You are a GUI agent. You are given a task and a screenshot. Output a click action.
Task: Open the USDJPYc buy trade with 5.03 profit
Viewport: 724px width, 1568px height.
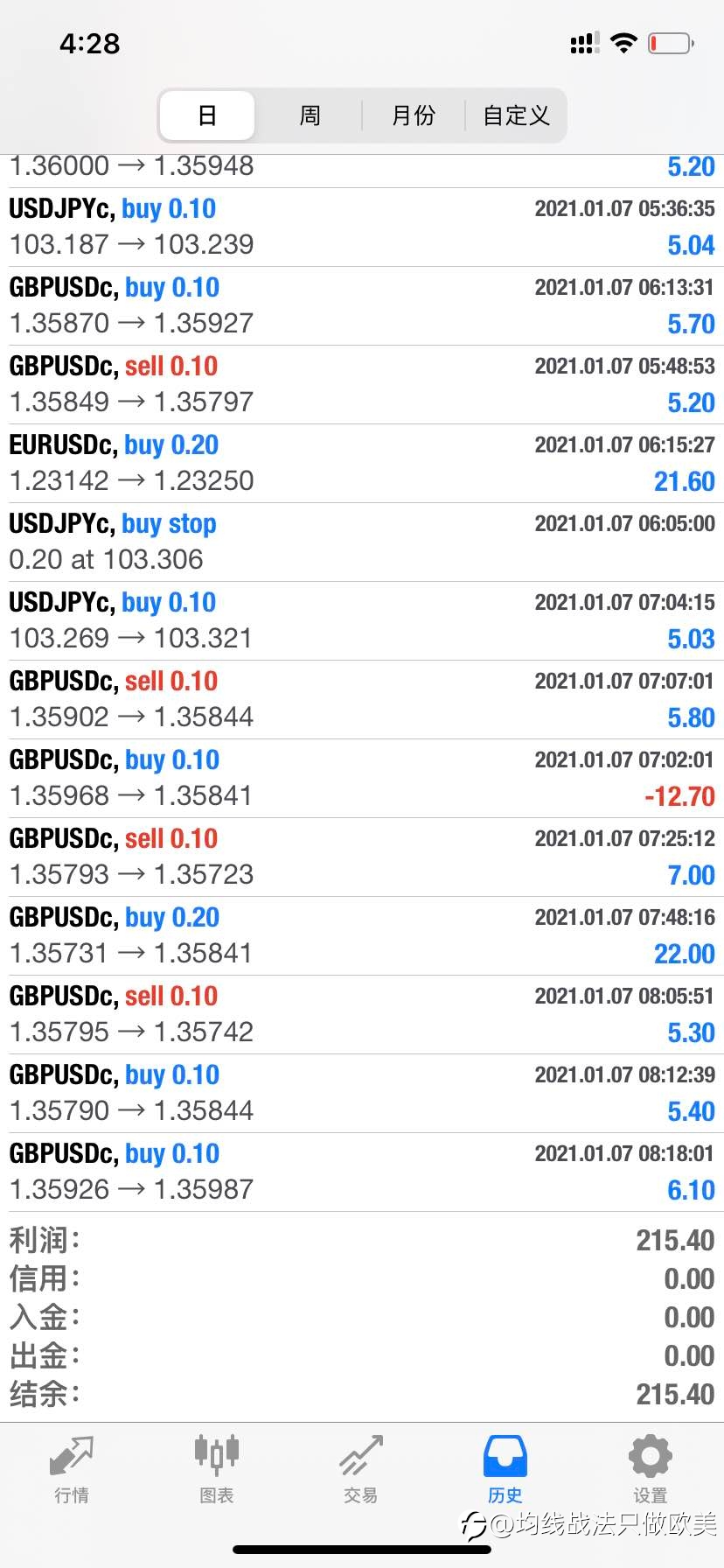[362, 621]
